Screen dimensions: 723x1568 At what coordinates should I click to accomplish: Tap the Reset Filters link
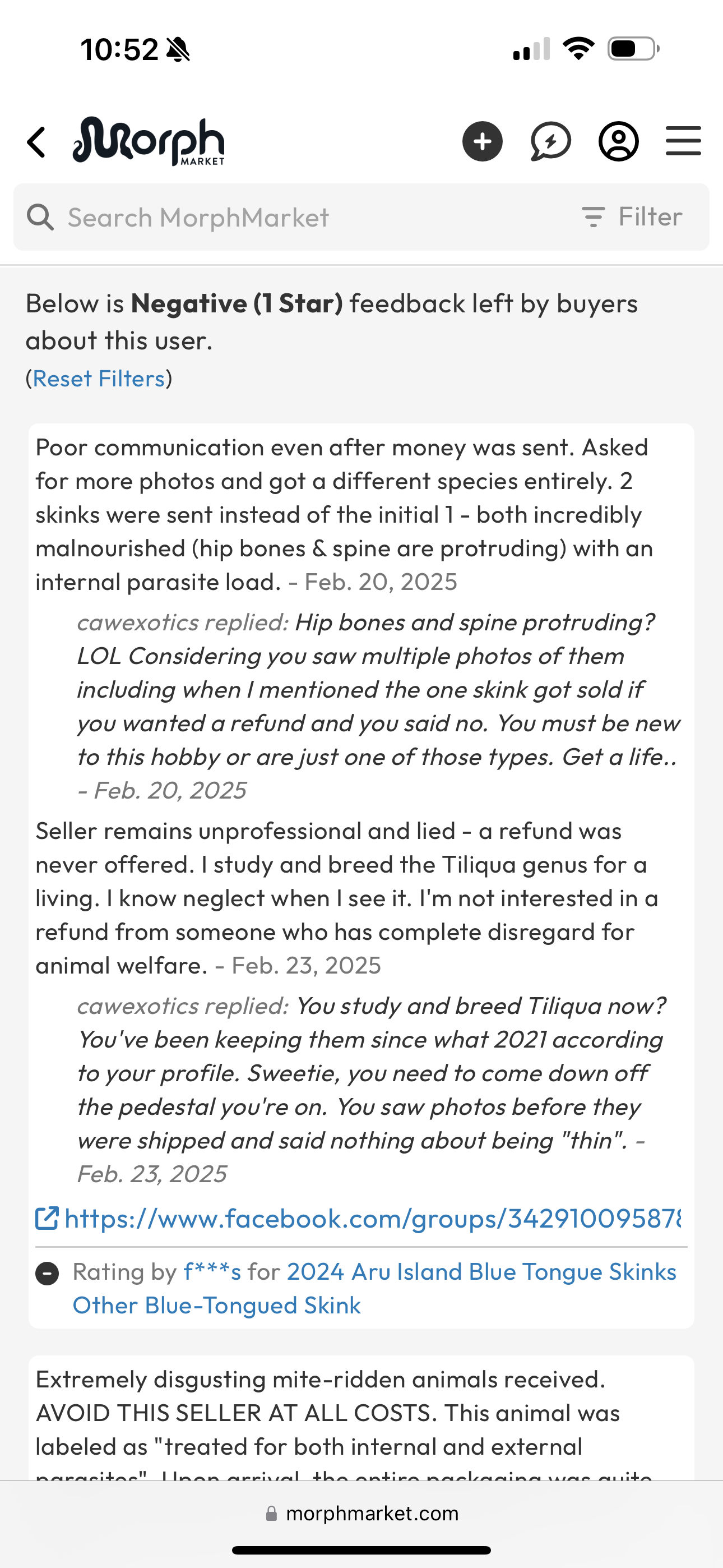[x=99, y=379]
